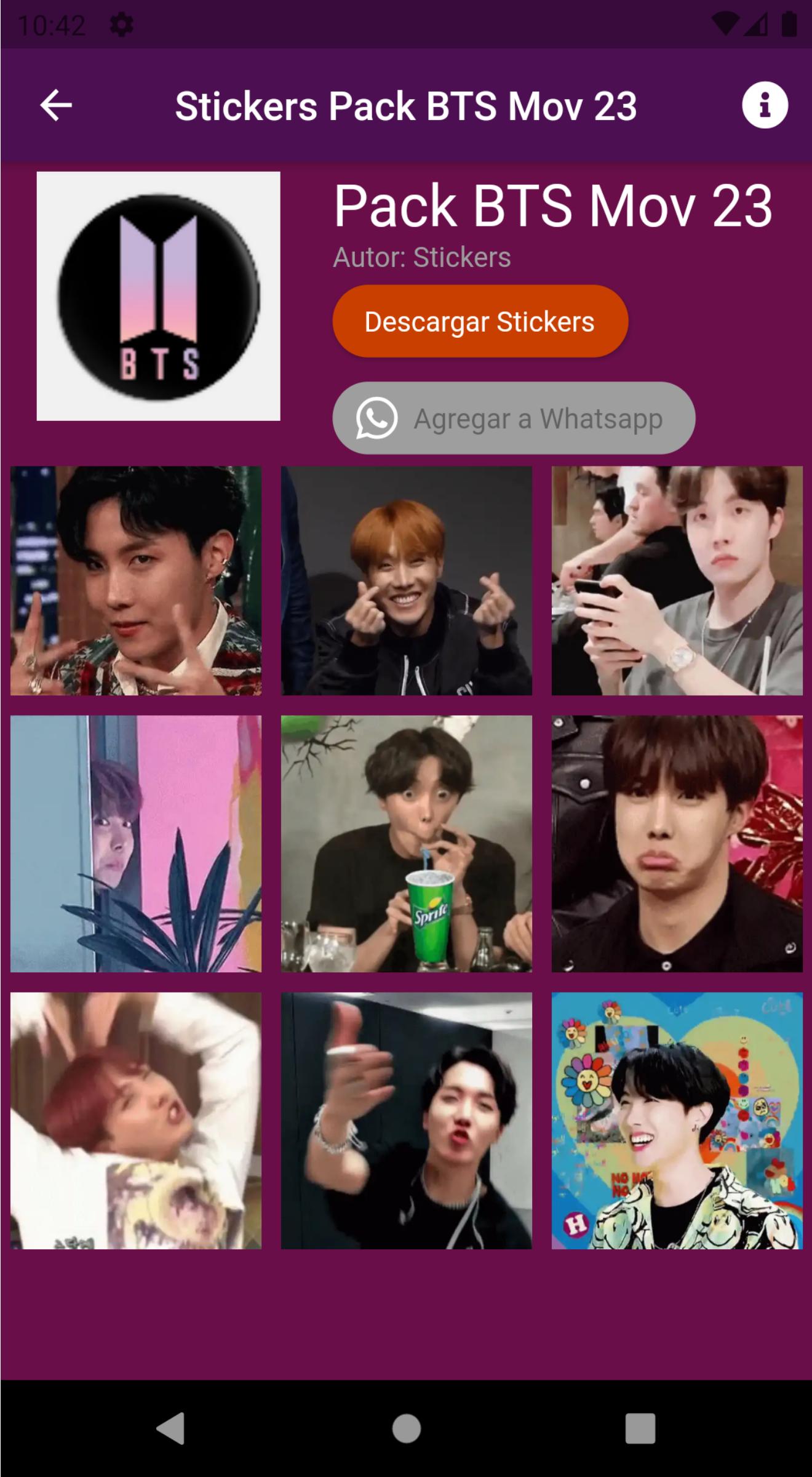
Task: Select the sticker of the man holding a phone
Action: (x=677, y=581)
